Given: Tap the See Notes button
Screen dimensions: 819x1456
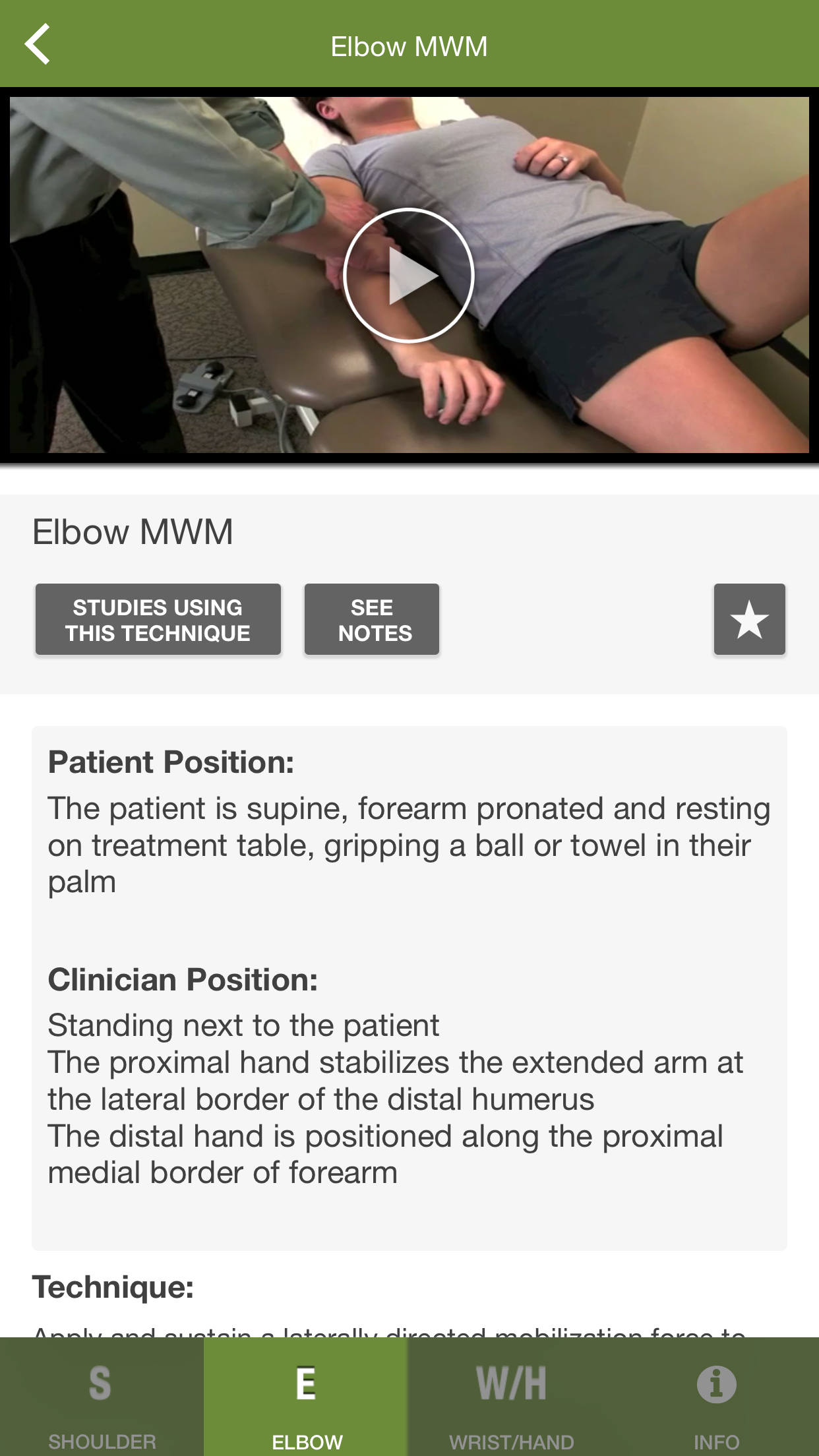Looking at the screenshot, I should tap(372, 619).
